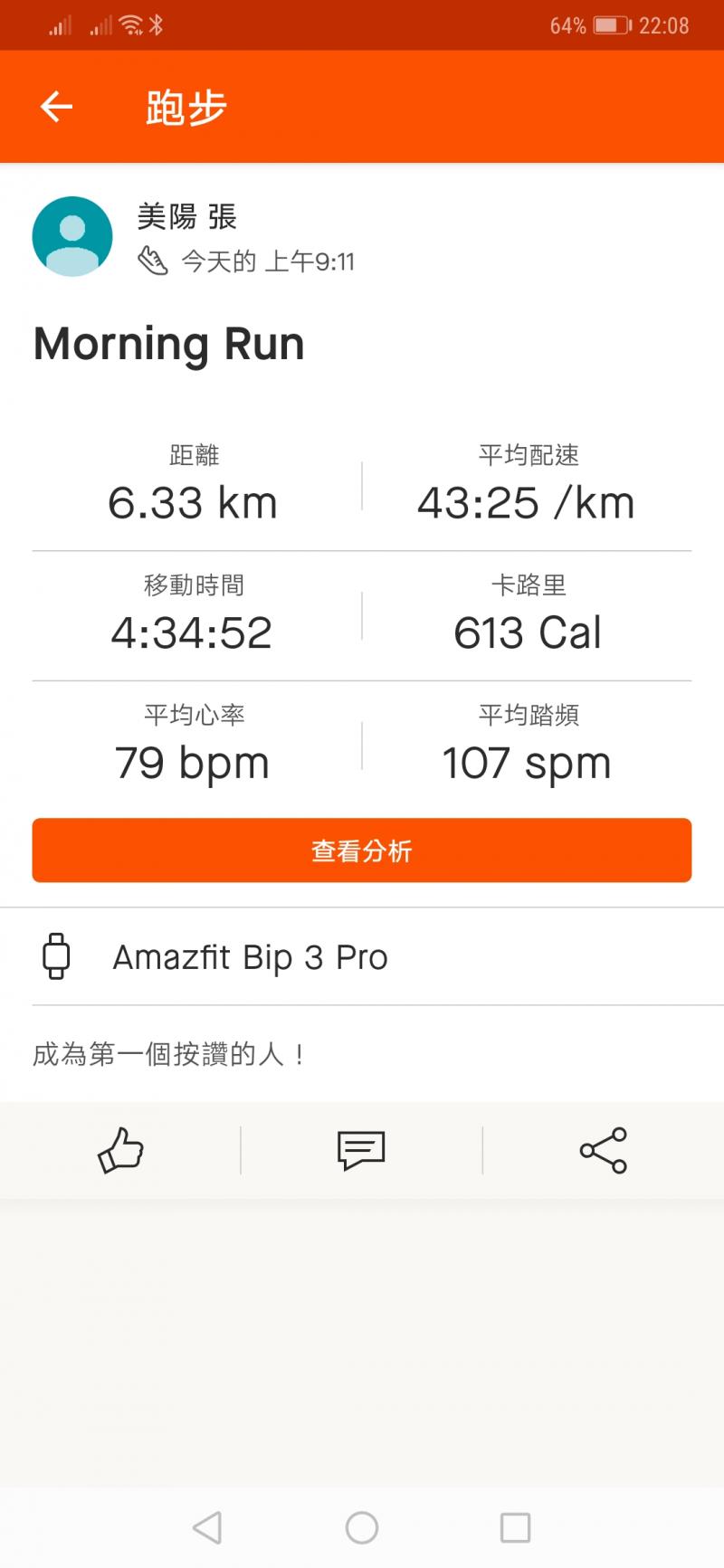The height and width of the screenshot is (1568, 724).
Task: Go back using the app bar arrow
Action: point(56,107)
